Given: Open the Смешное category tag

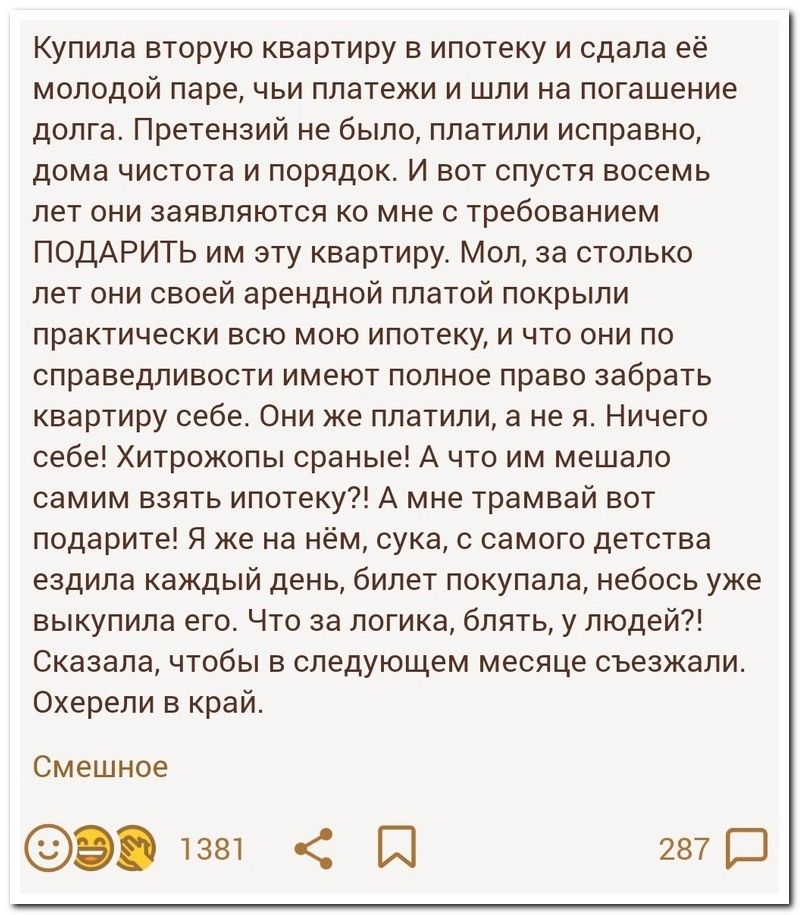Looking at the screenshot, I should [x=100, y=766].
